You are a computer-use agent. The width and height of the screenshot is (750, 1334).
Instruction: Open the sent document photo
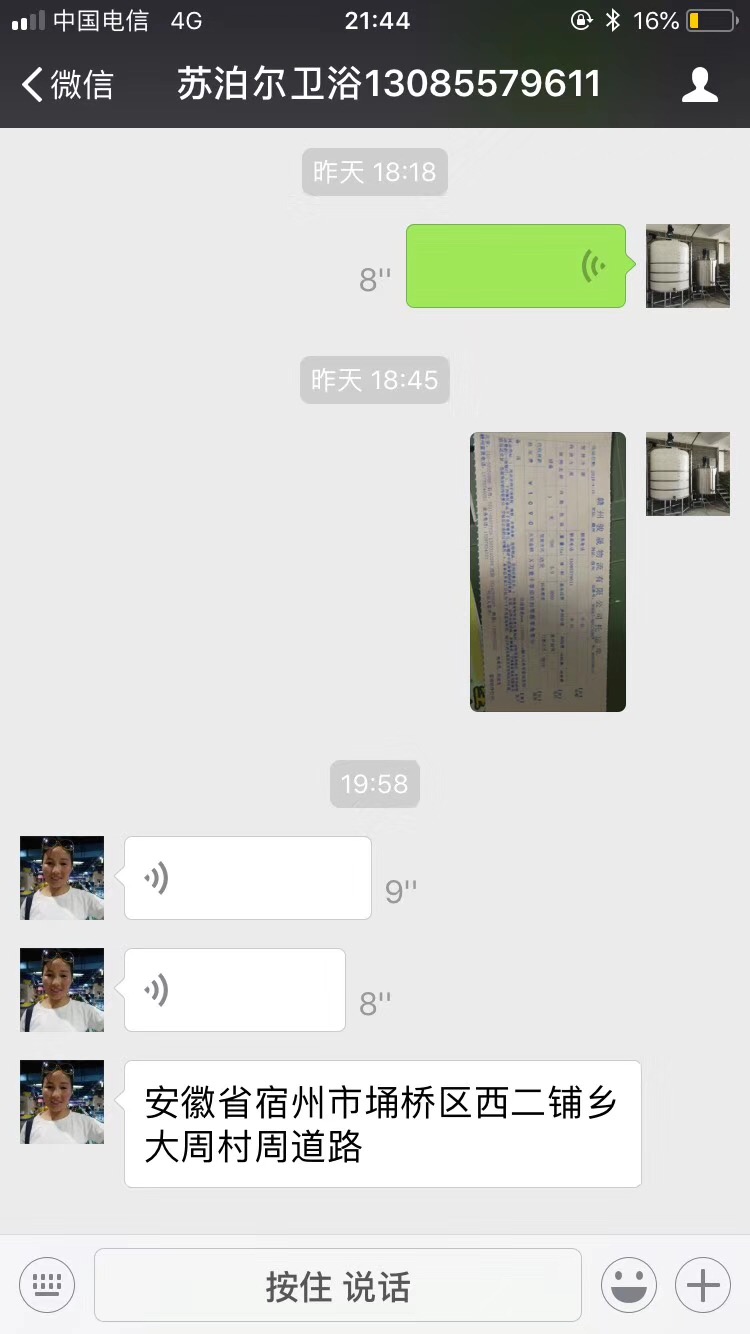pos(548,571)
